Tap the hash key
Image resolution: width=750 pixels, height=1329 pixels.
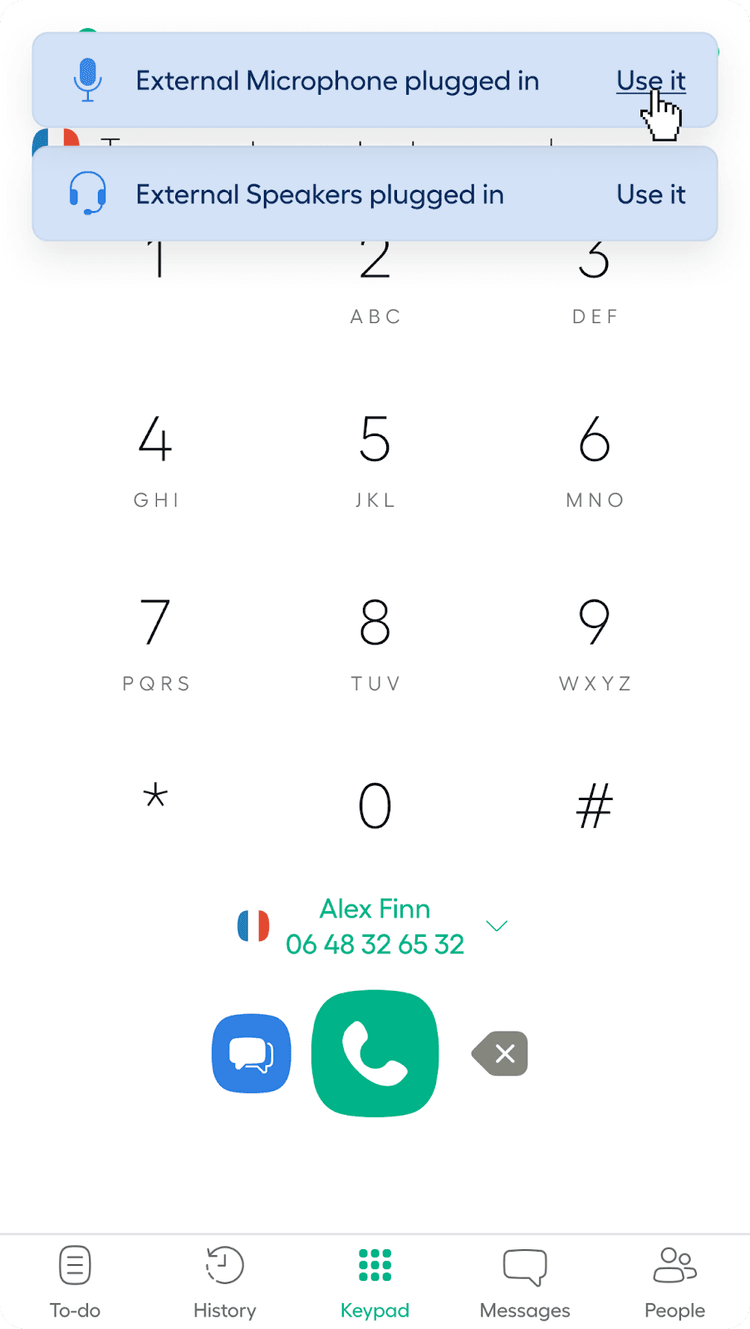[594, 806]
